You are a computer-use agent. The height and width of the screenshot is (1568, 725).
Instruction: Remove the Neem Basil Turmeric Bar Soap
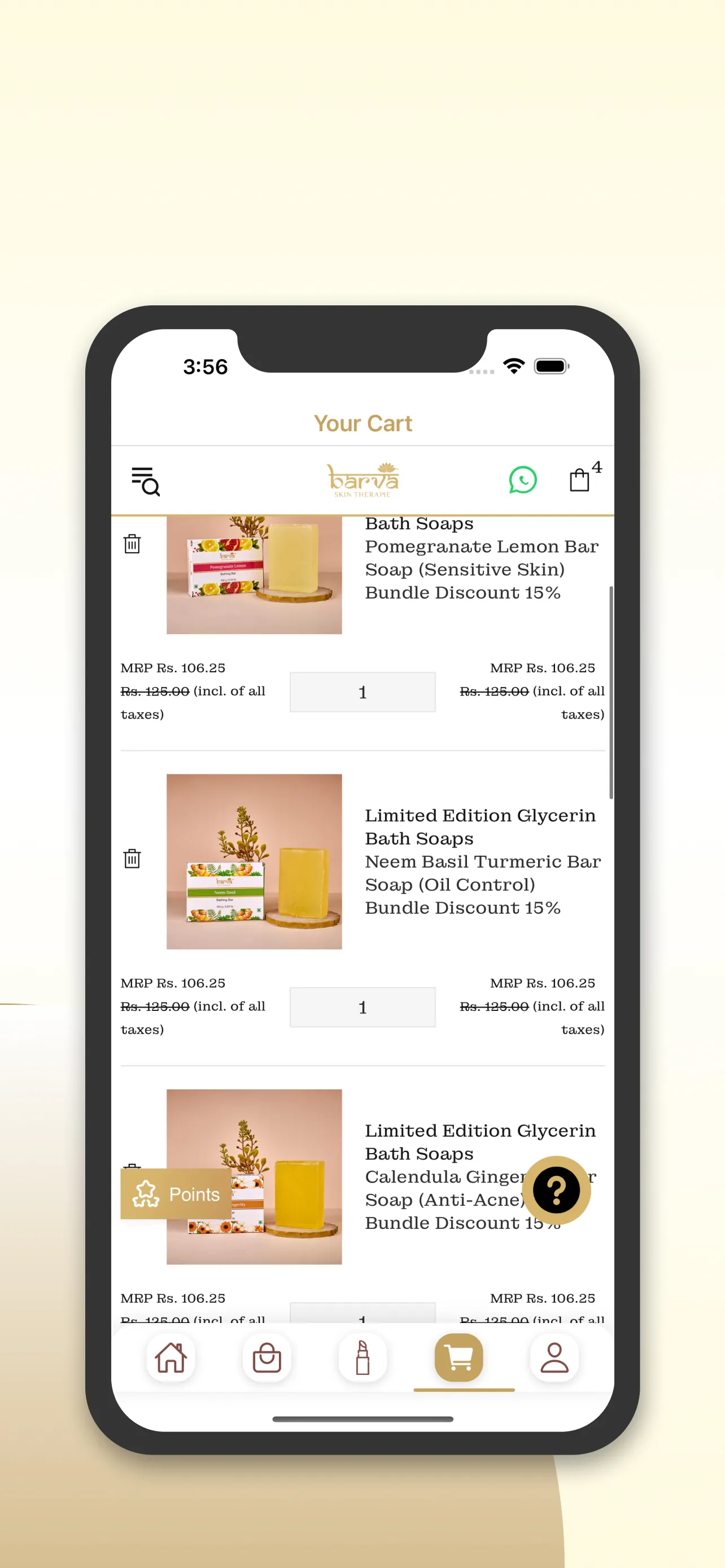coord(132,860)
